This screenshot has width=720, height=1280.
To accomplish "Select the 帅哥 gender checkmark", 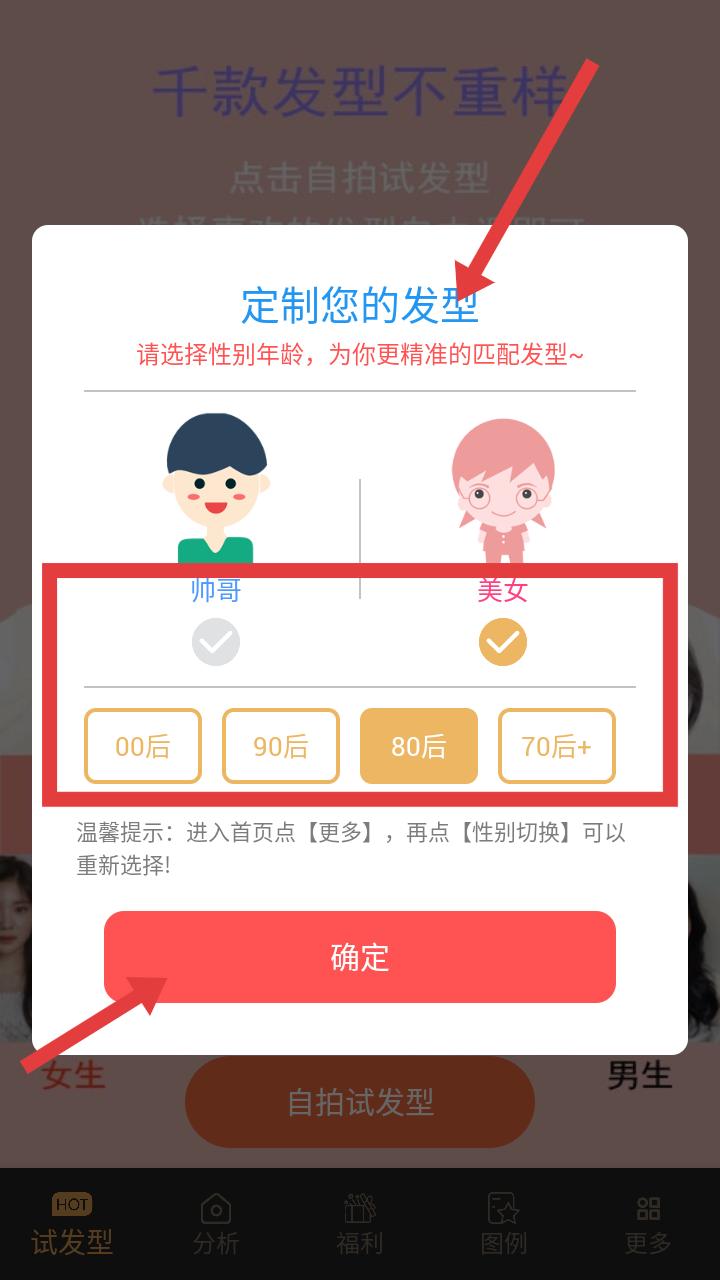I will point(216,642).
